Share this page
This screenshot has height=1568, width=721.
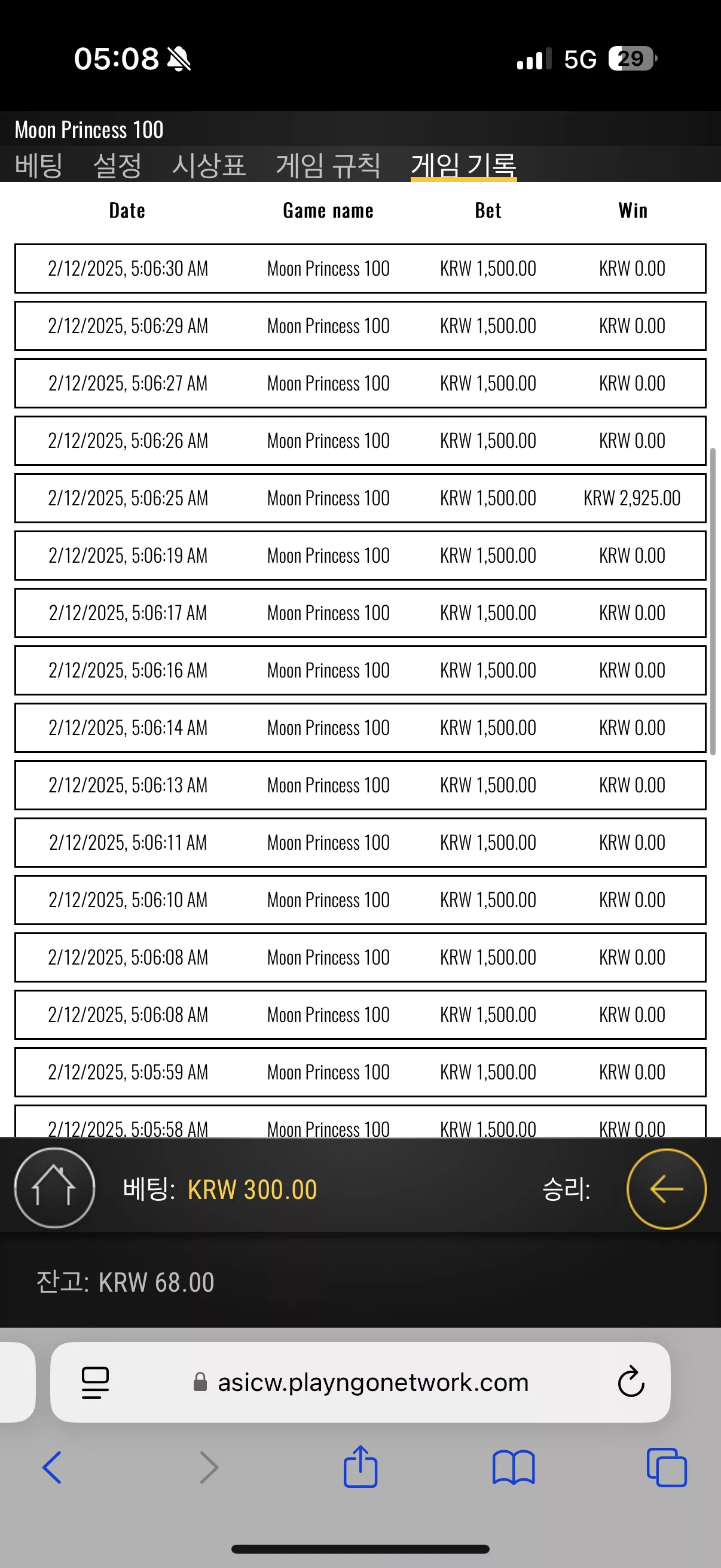tap(360, 1466)
